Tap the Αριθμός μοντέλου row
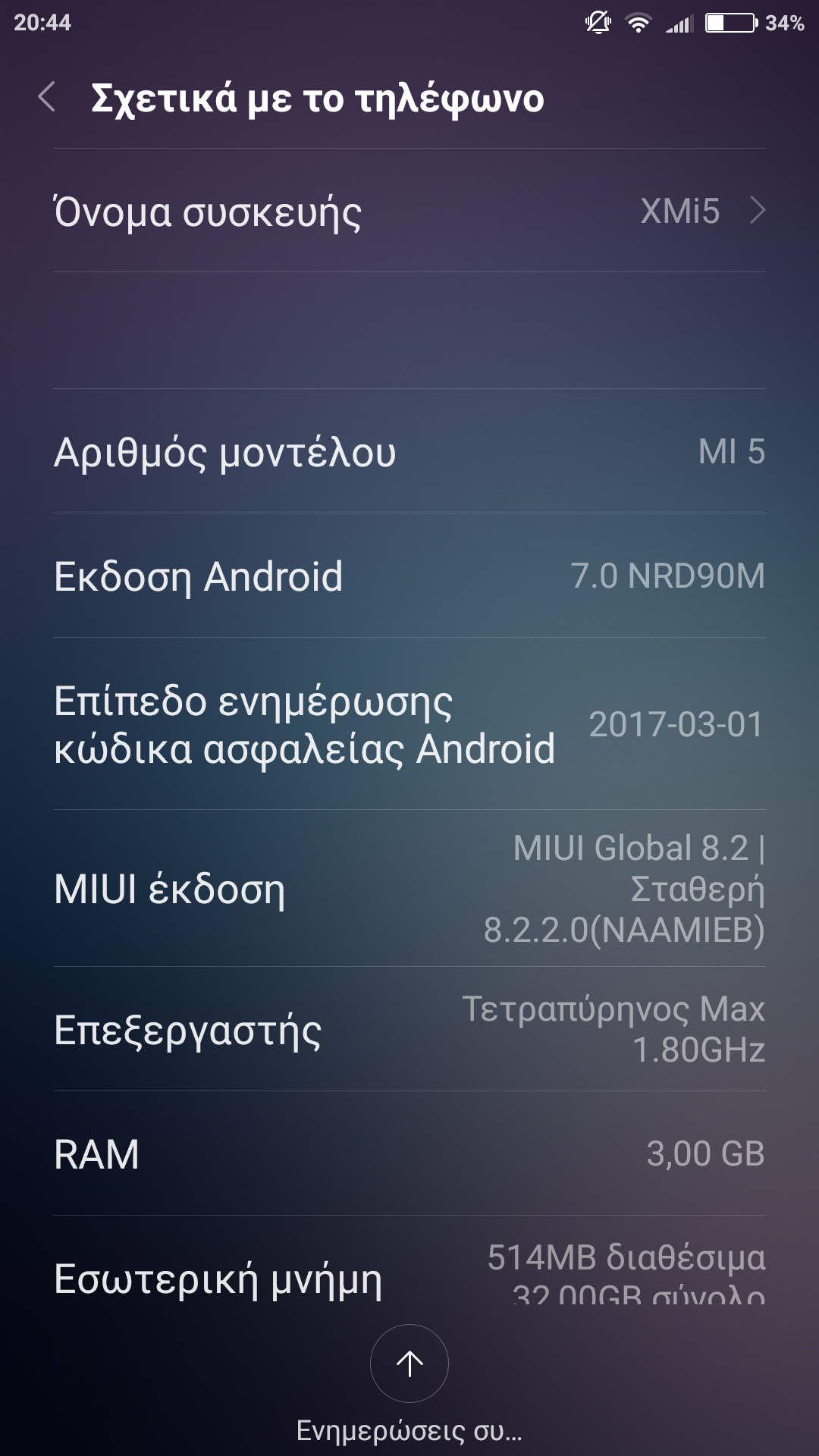The width and height of the screenshot is (819, 1456). pyautogui.click(x=409, y=452)
